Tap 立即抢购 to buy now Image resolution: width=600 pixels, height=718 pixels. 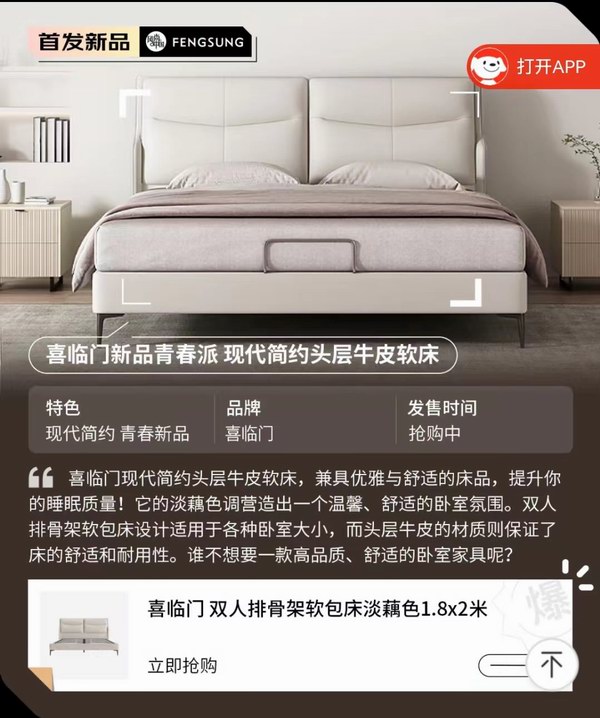183,665
